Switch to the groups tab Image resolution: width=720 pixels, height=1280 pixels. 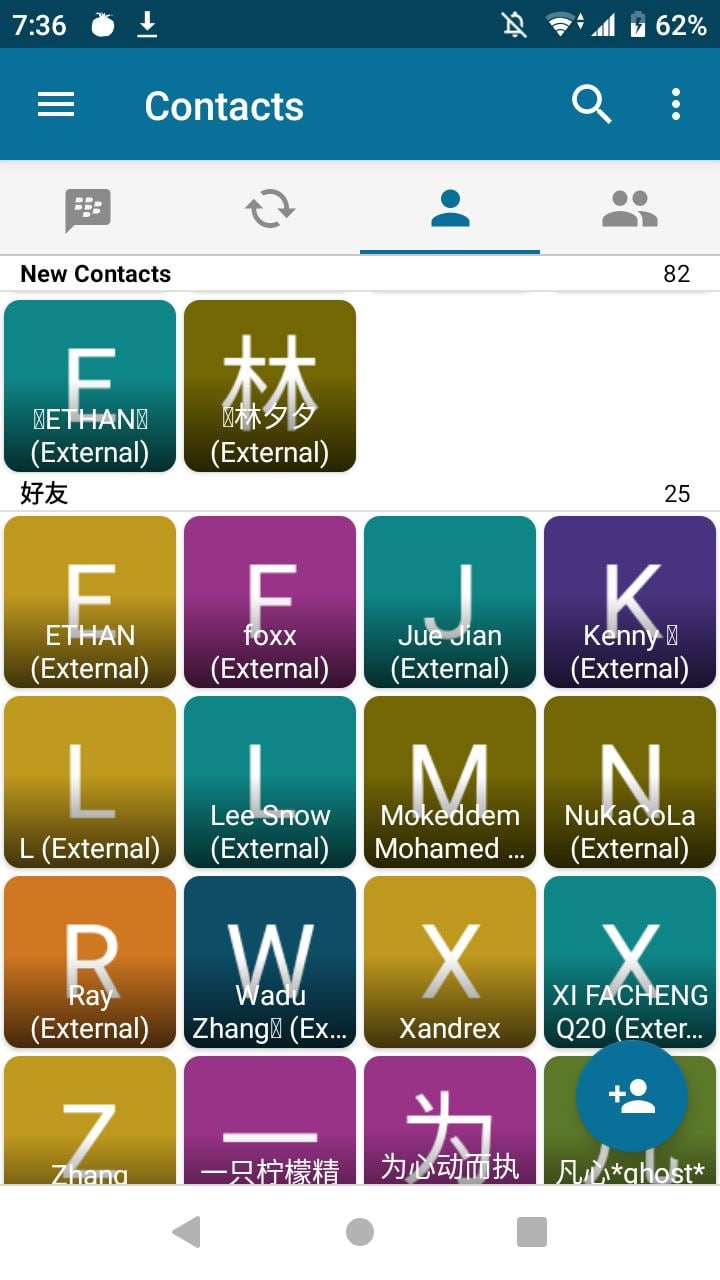[x=630, y=209]
